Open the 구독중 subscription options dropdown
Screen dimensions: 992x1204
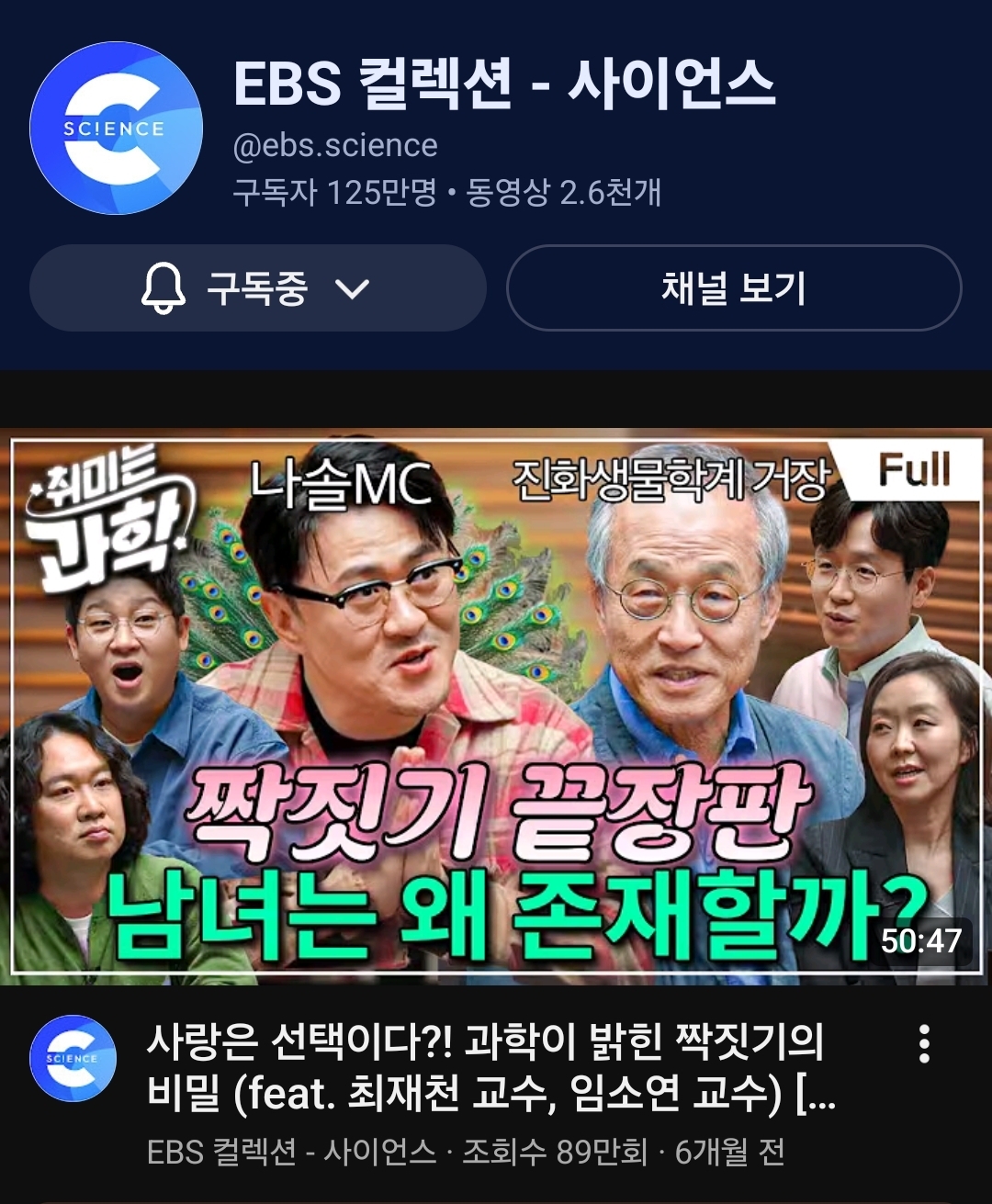coord(257,288)
